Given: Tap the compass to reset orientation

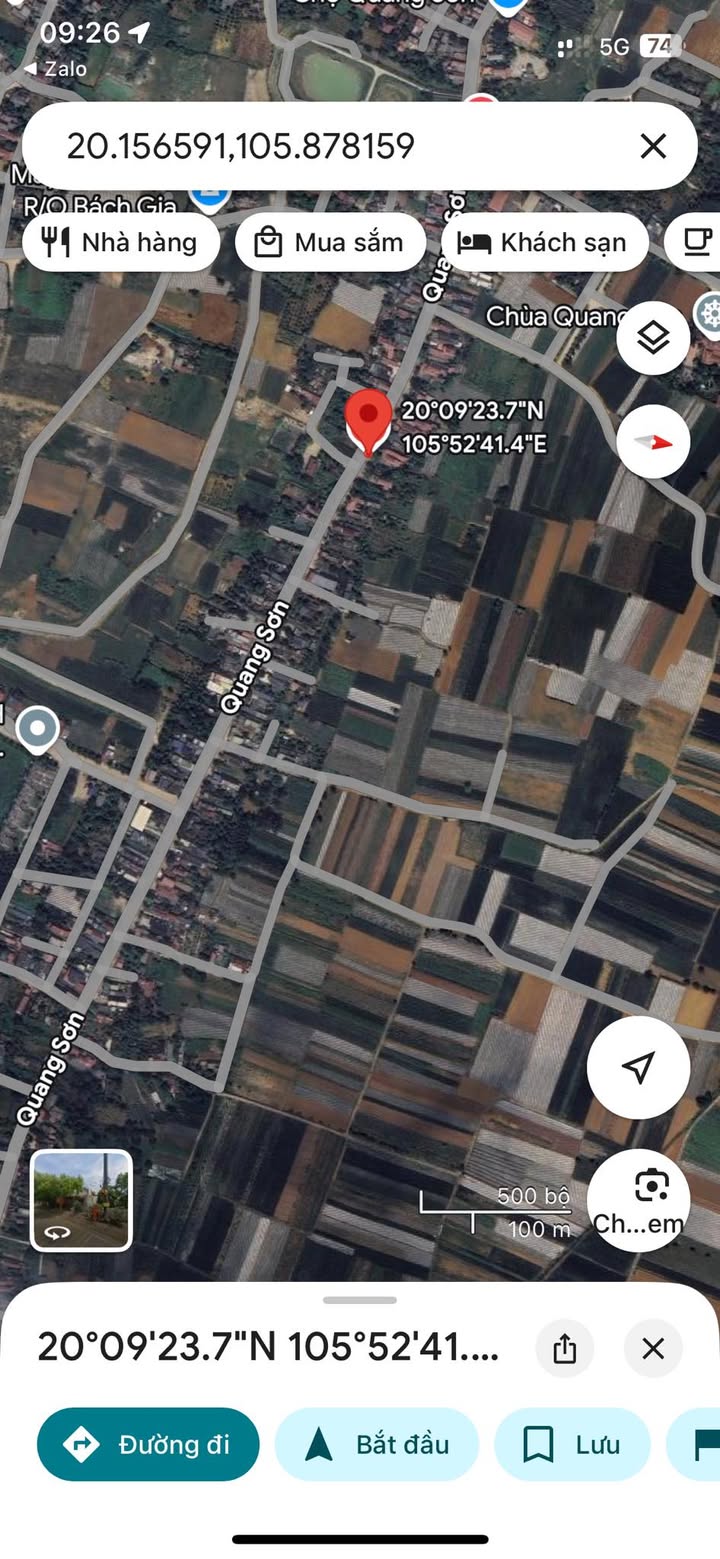Looking at the screenshot, I should tap(653, 441).
